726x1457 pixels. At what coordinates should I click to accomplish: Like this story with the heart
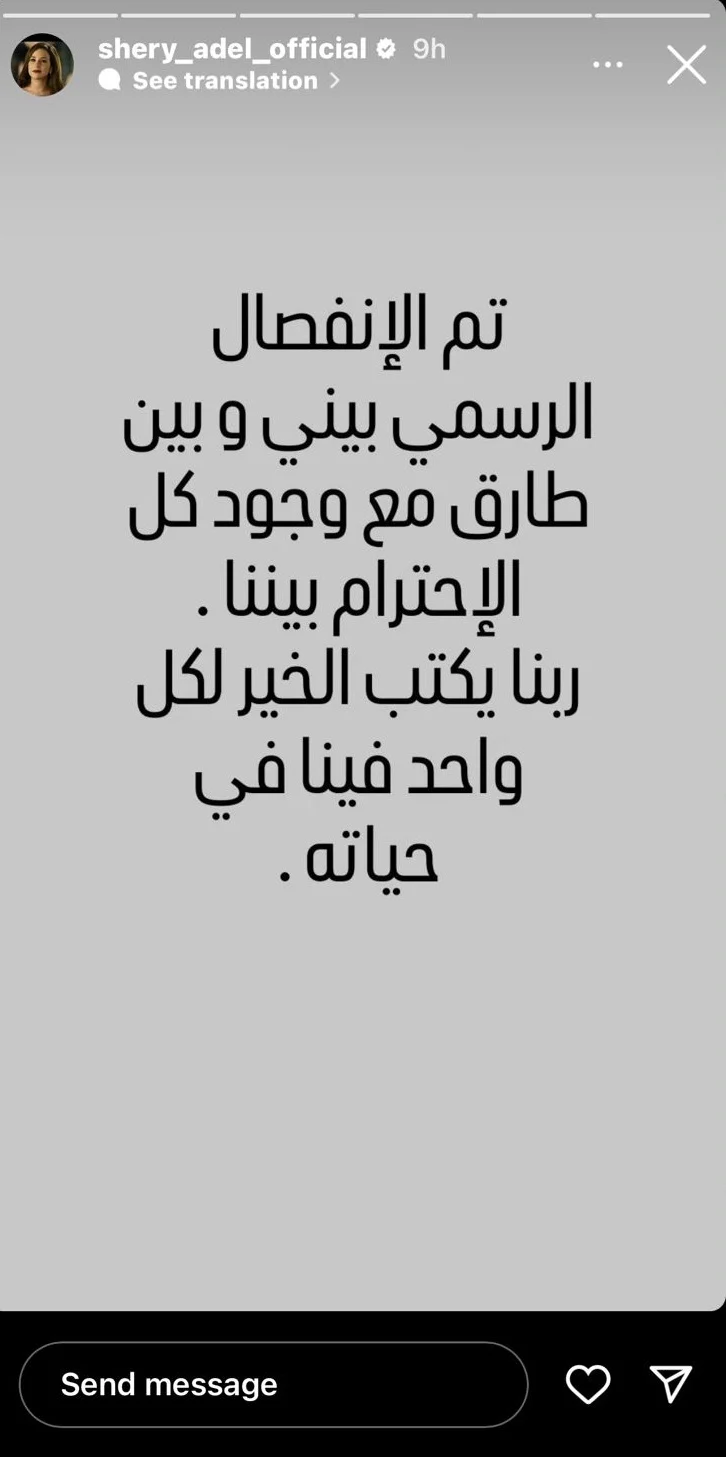[587, 1385]
